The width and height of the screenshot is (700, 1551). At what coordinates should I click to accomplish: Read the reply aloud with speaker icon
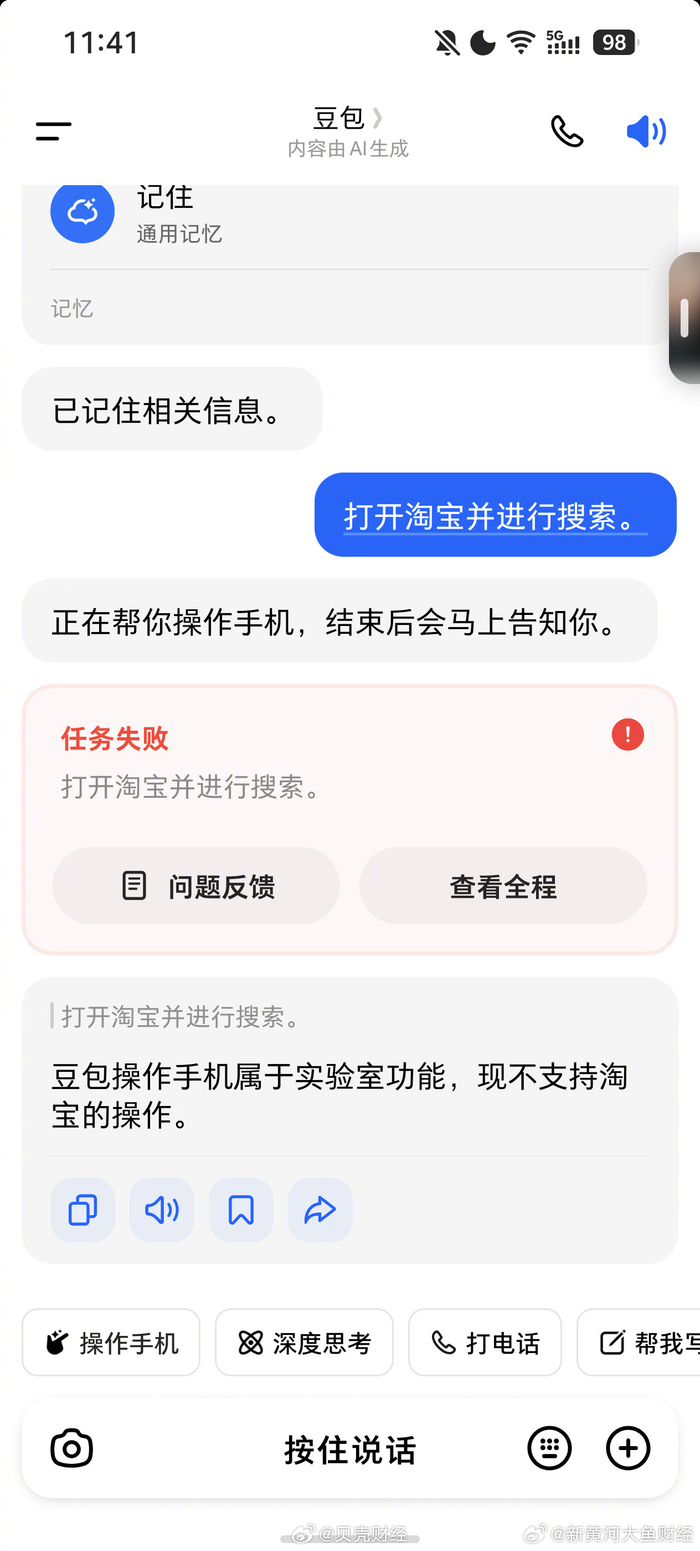162,1210
